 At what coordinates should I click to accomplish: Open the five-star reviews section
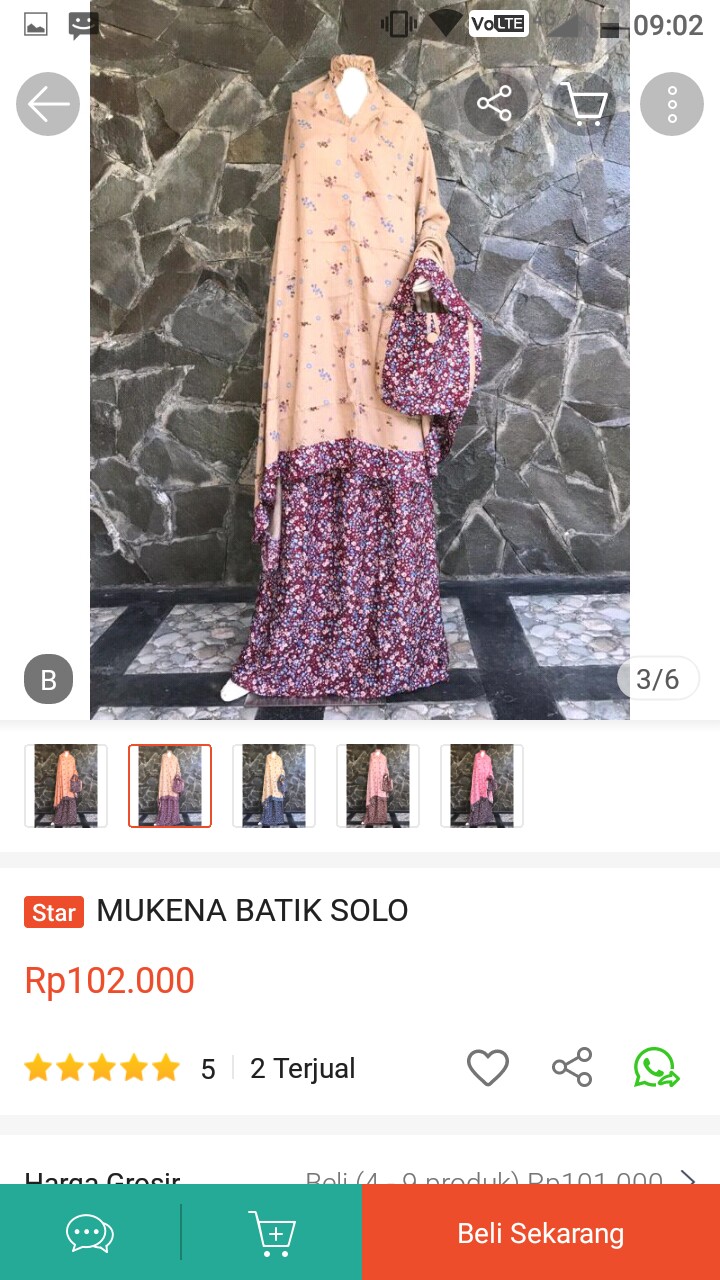tap(100, 1068)
